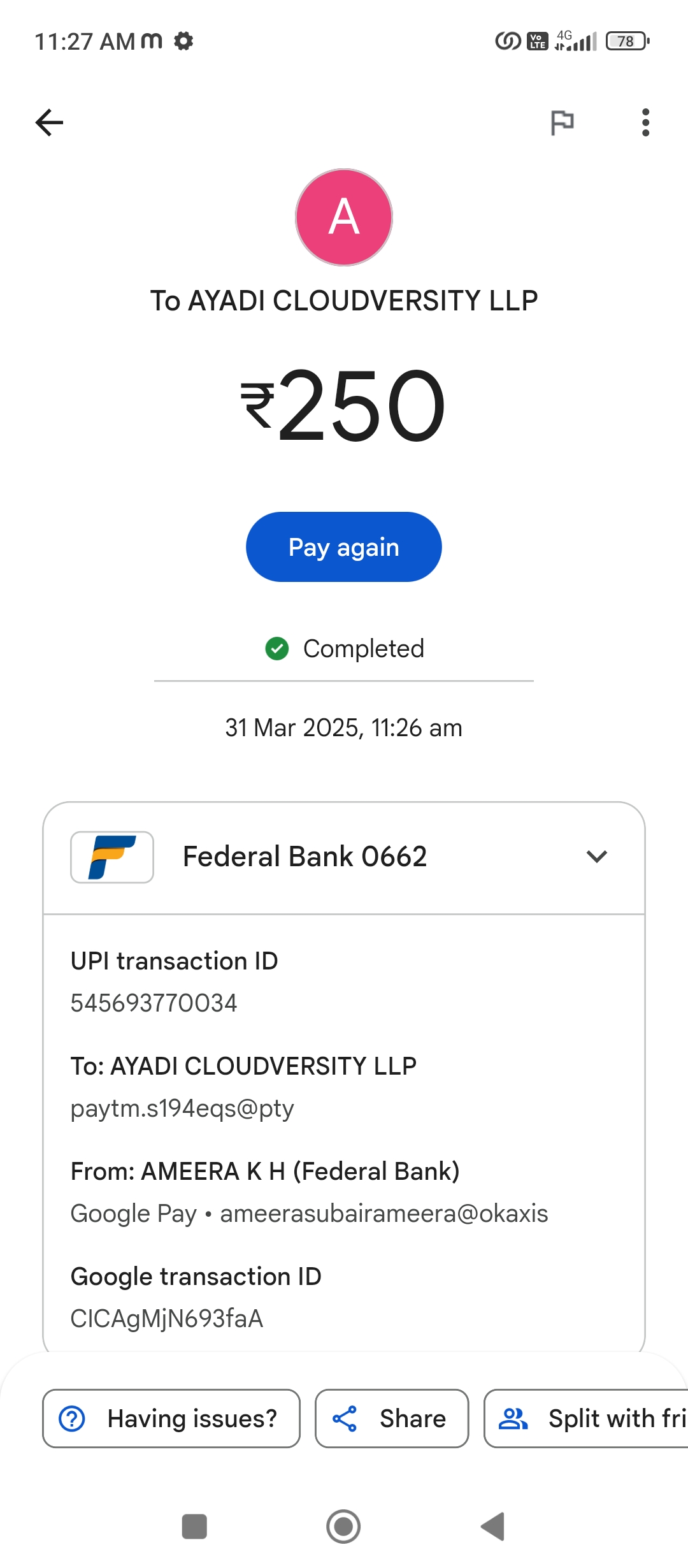Open recent apps from navigation bar

click(x=194, y=1527)
